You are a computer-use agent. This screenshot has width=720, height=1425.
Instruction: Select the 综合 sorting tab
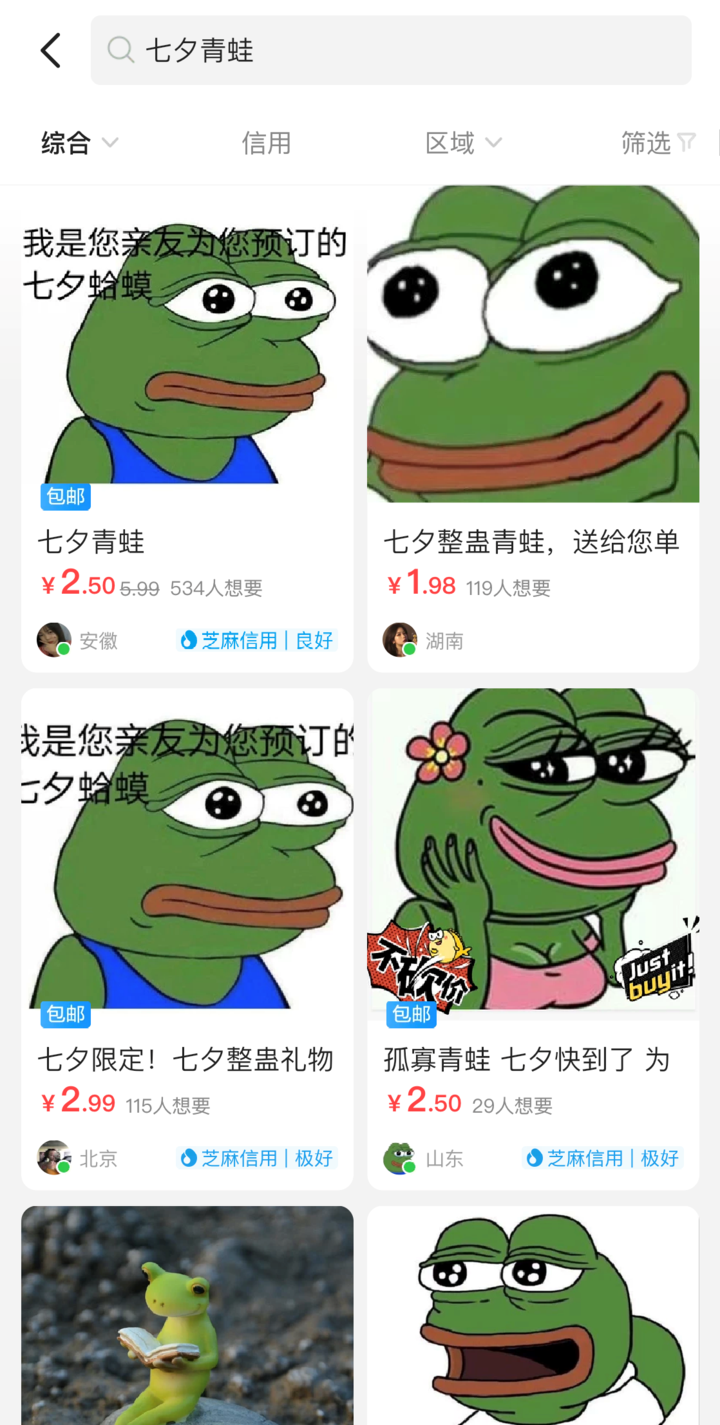(64, 143)
